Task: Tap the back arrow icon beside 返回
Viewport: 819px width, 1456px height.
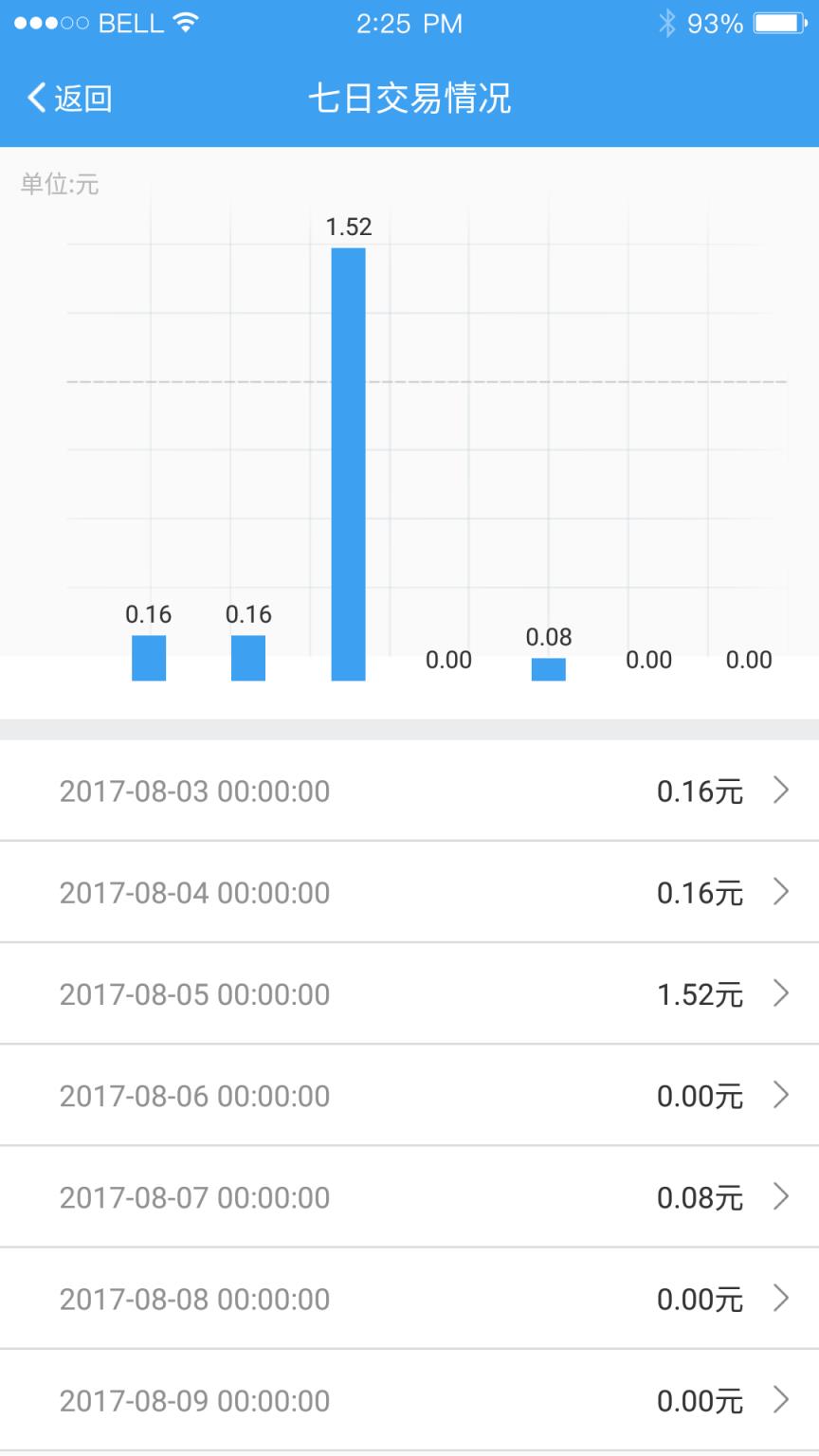Action: click(35, 97)
